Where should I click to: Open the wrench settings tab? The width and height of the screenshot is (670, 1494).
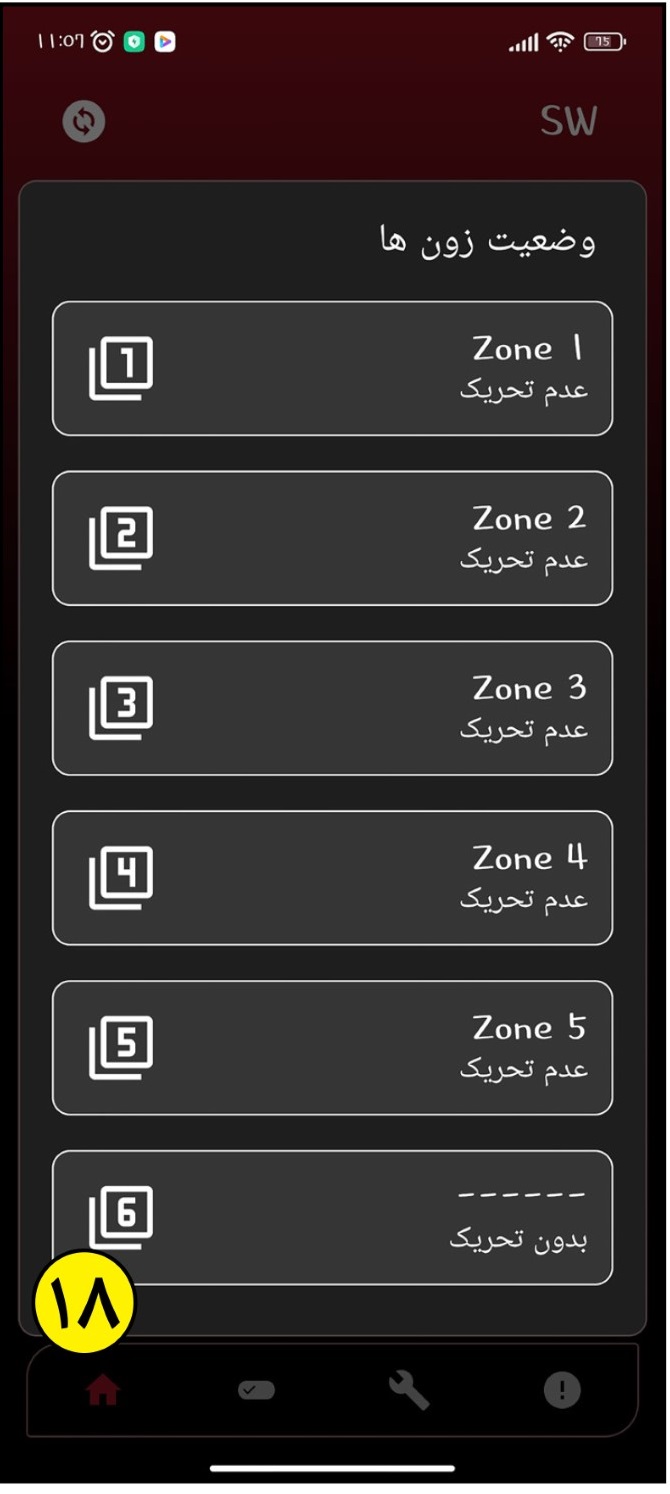409,1390
